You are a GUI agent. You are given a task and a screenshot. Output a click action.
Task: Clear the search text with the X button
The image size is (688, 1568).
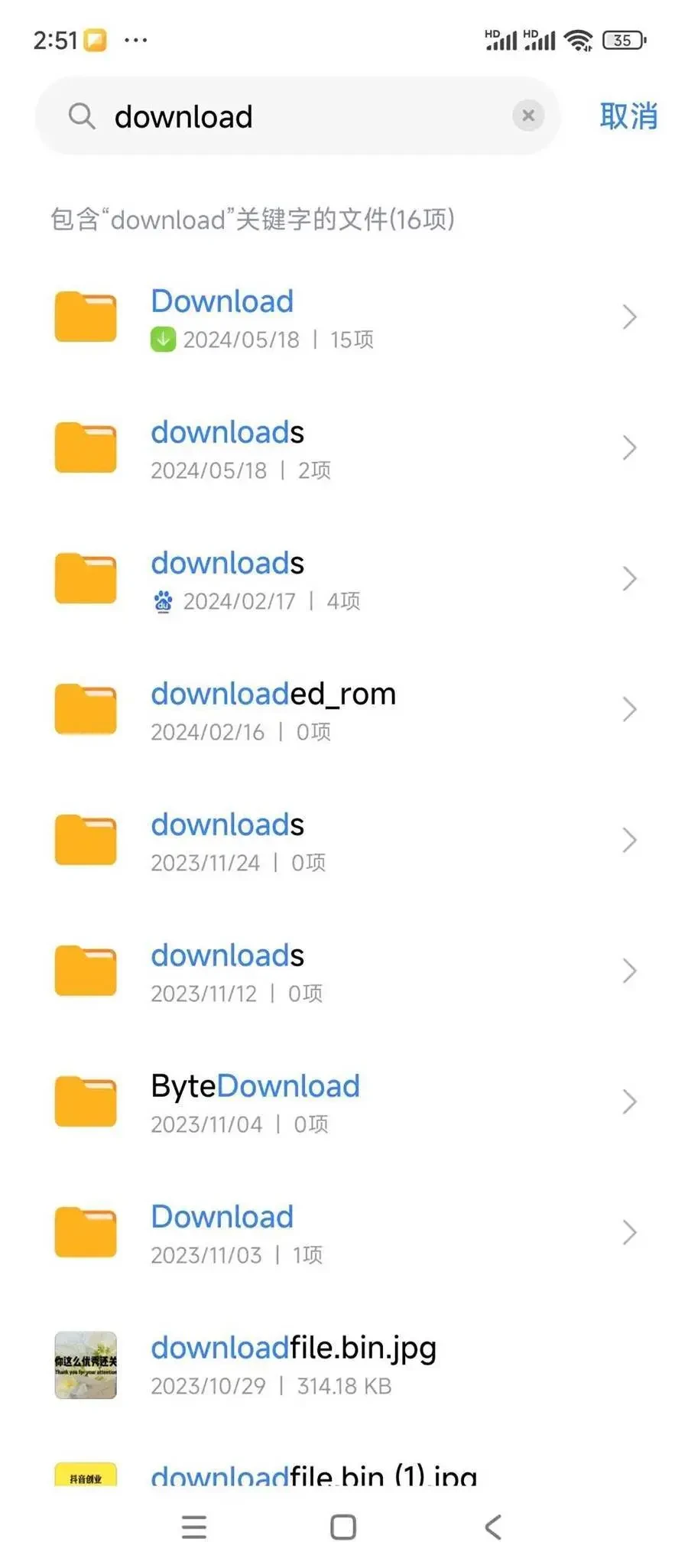pos(527,116)
